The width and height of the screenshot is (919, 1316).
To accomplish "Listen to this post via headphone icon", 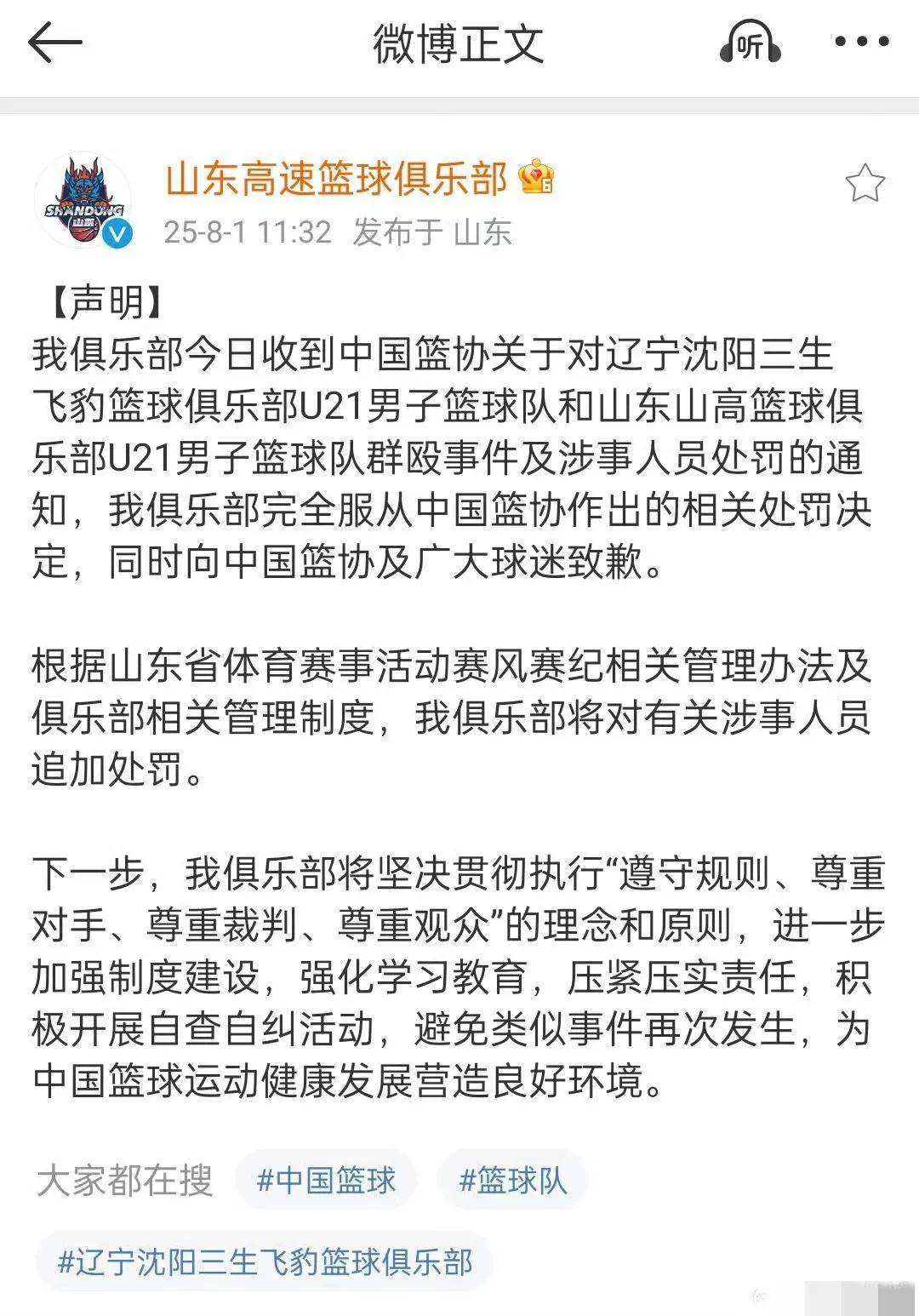I will (749, 43).
